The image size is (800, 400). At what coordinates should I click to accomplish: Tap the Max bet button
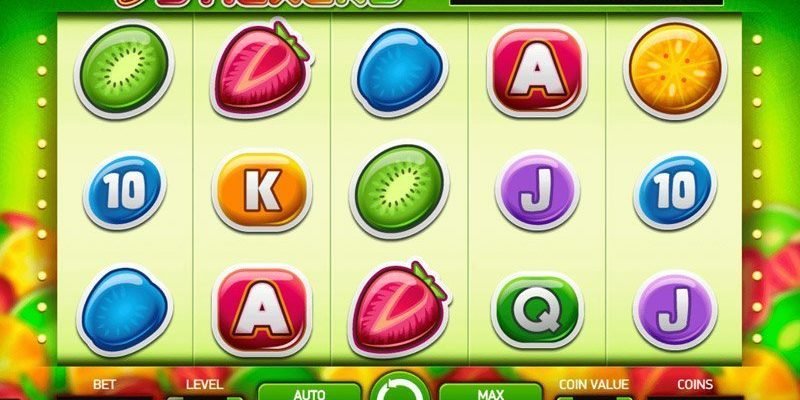pyautogui.click(x=490, y=391)
